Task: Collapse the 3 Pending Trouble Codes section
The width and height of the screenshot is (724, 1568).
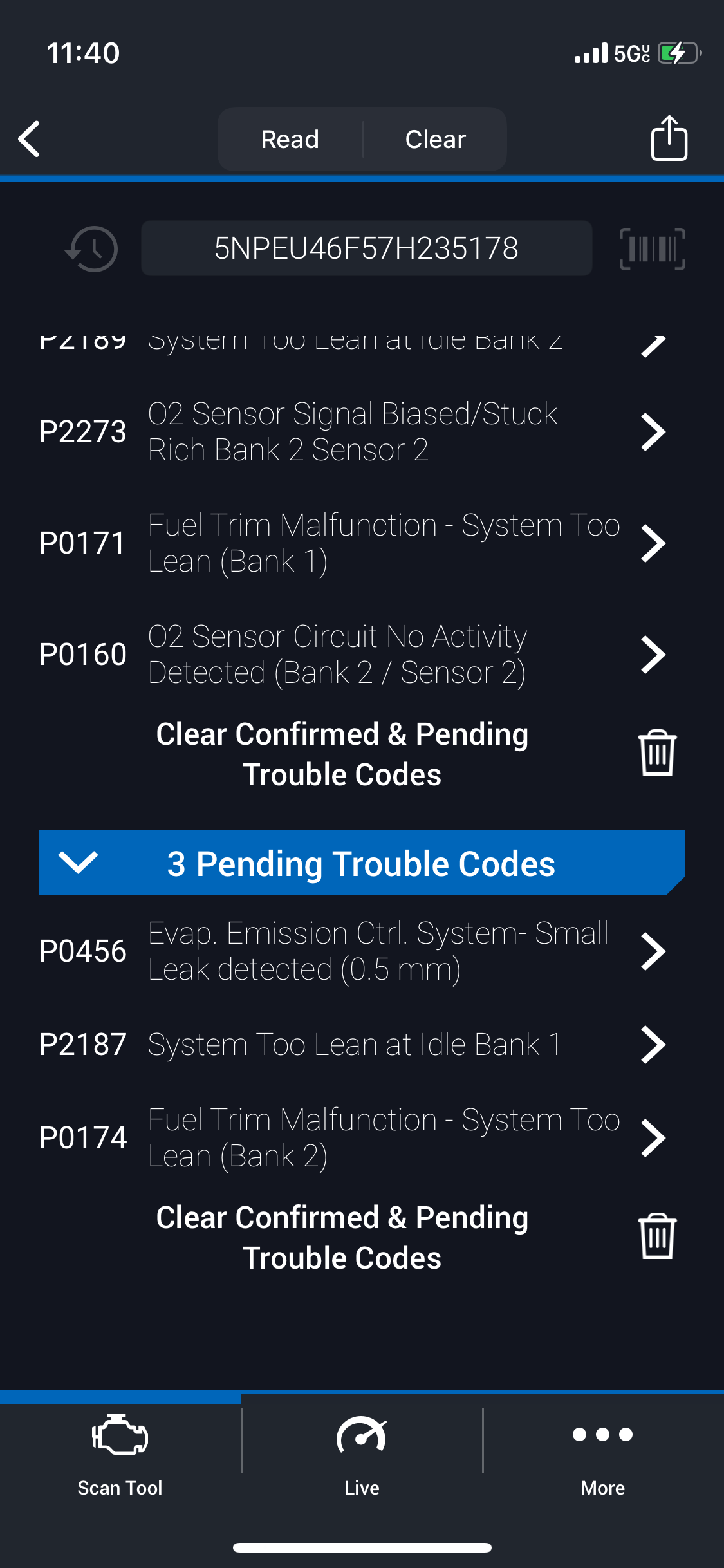Action: pyautogui.click(x=362, y=863)
